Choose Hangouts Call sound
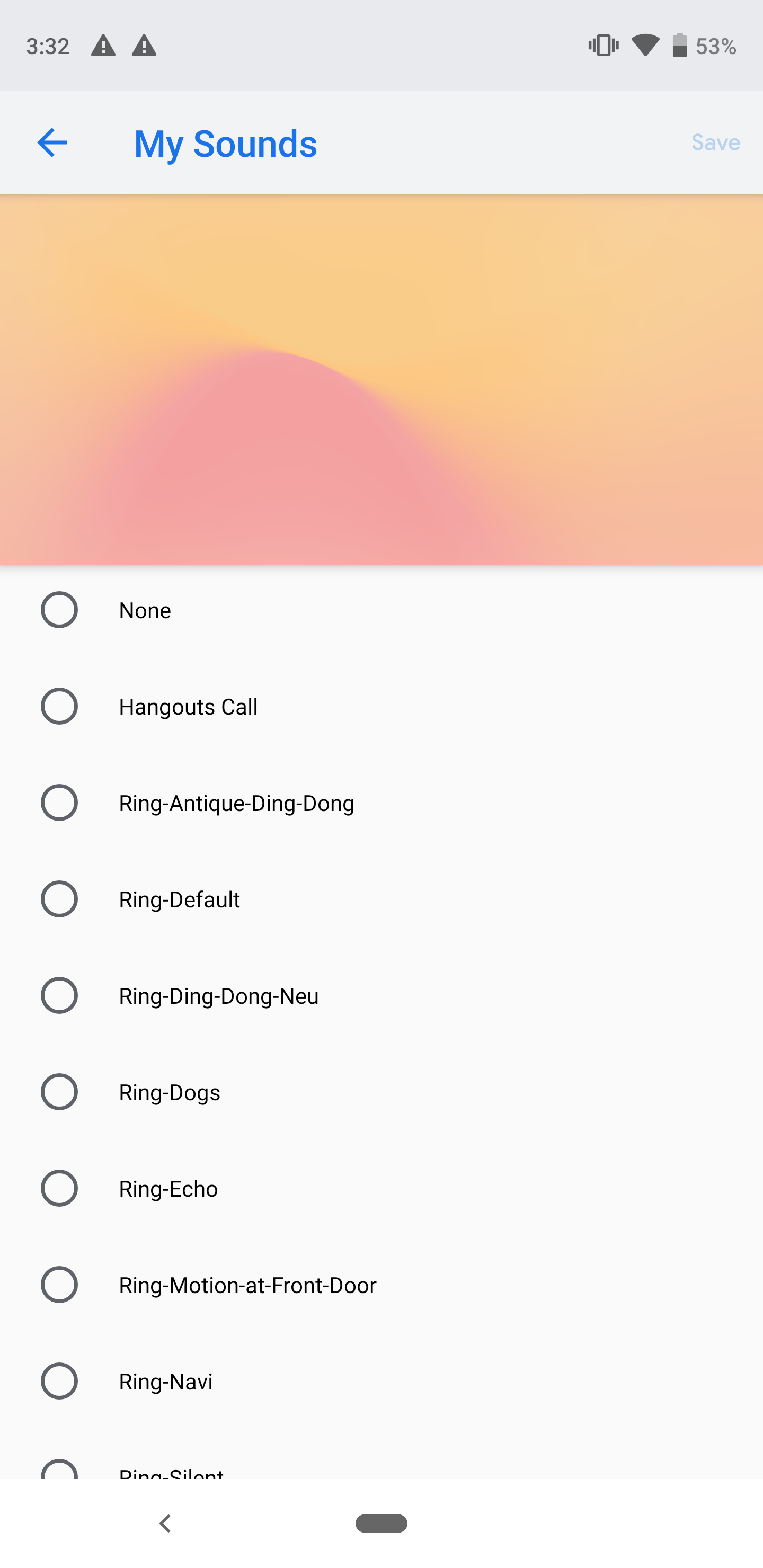The width and height of the screenshot is (763, 1568). (x=381, y=707)
